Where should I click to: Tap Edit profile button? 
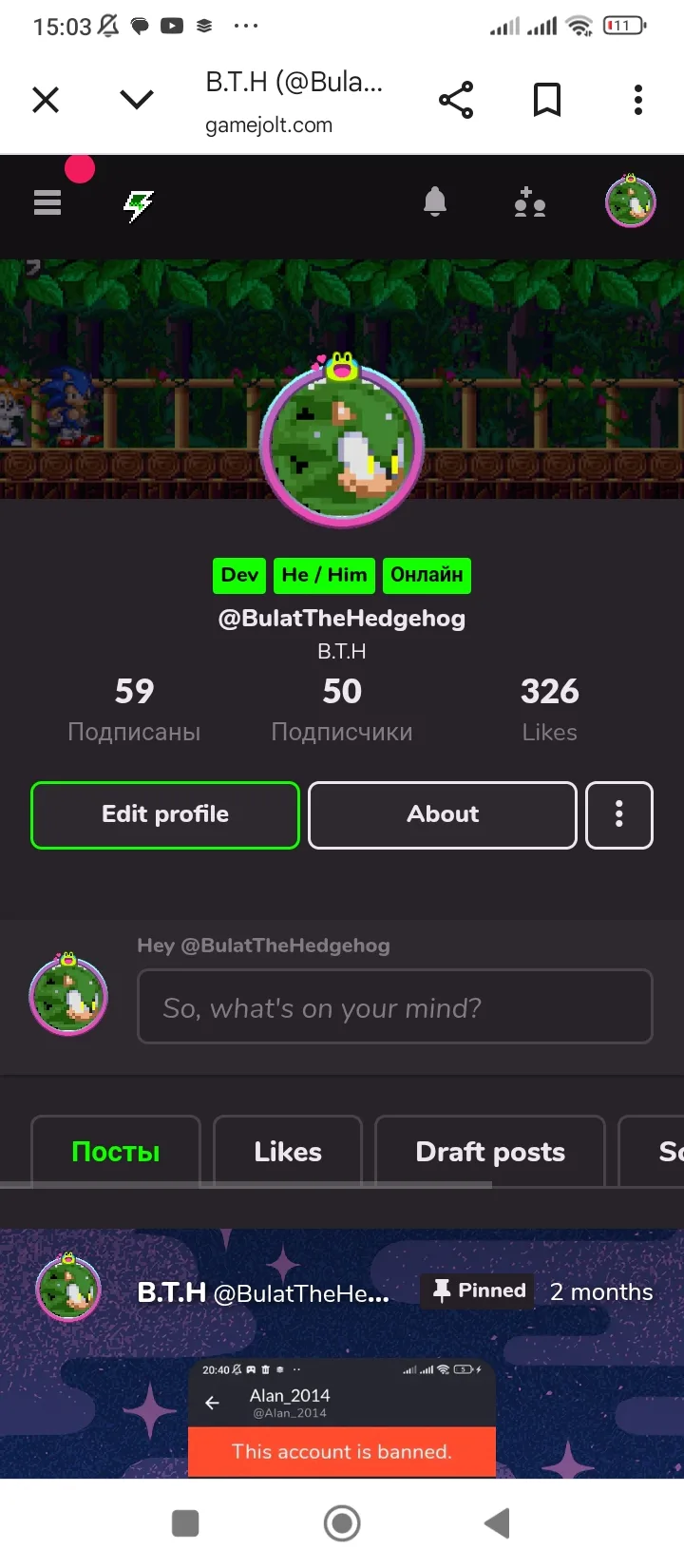tap(165, 814)
